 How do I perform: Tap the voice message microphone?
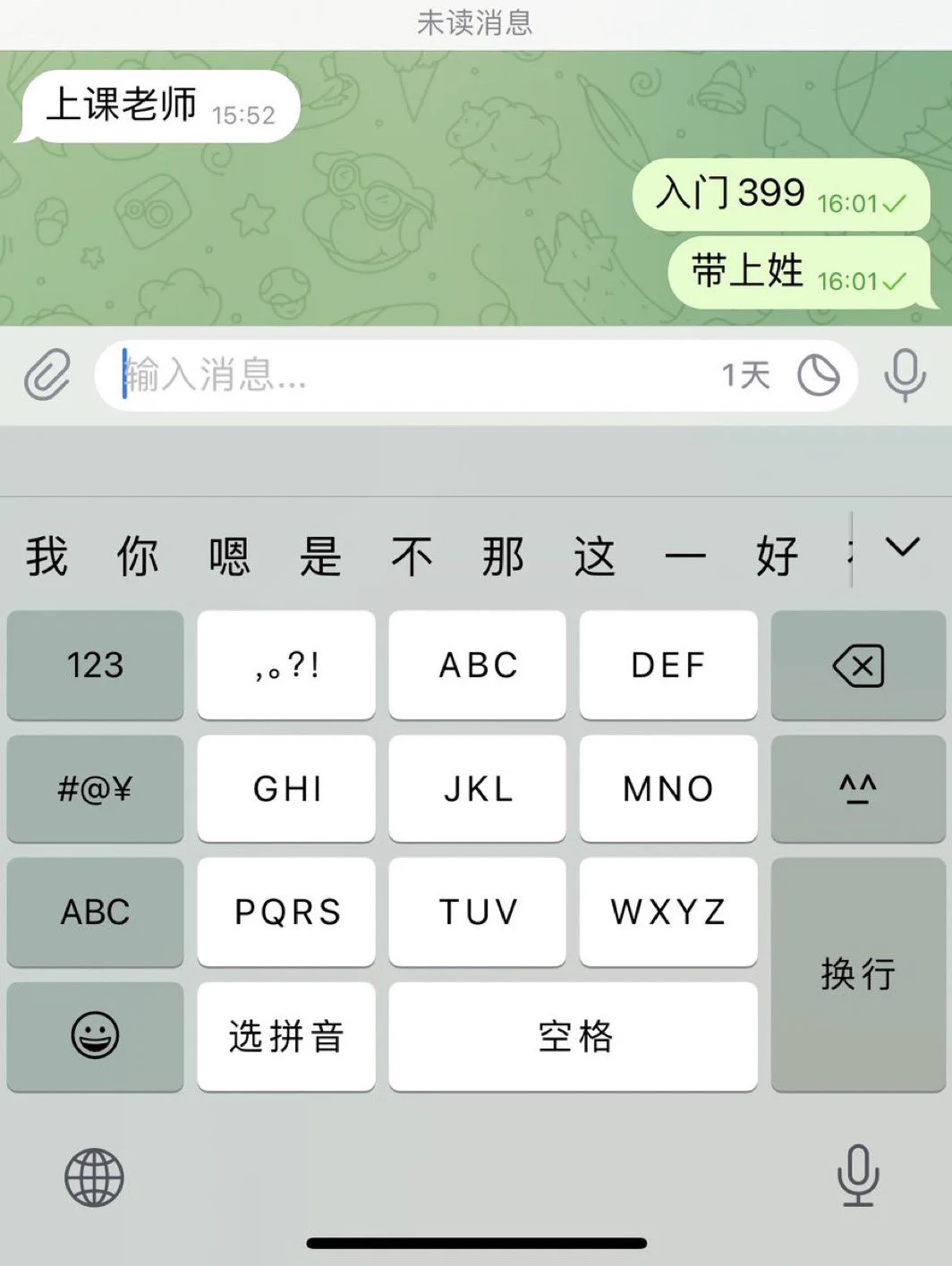tap(904, 375)
